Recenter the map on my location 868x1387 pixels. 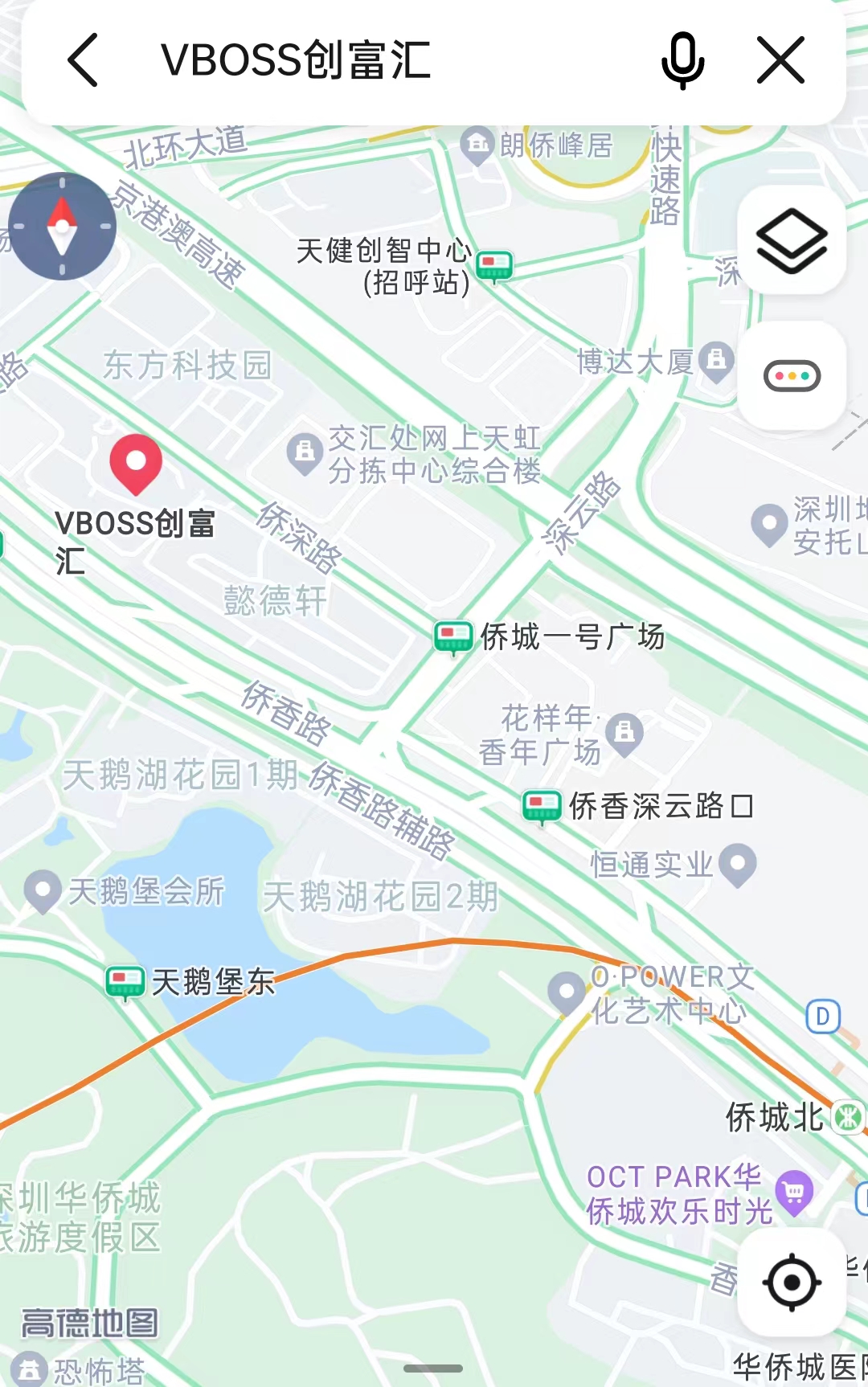pyautogui.click(x=792, y=1282)
